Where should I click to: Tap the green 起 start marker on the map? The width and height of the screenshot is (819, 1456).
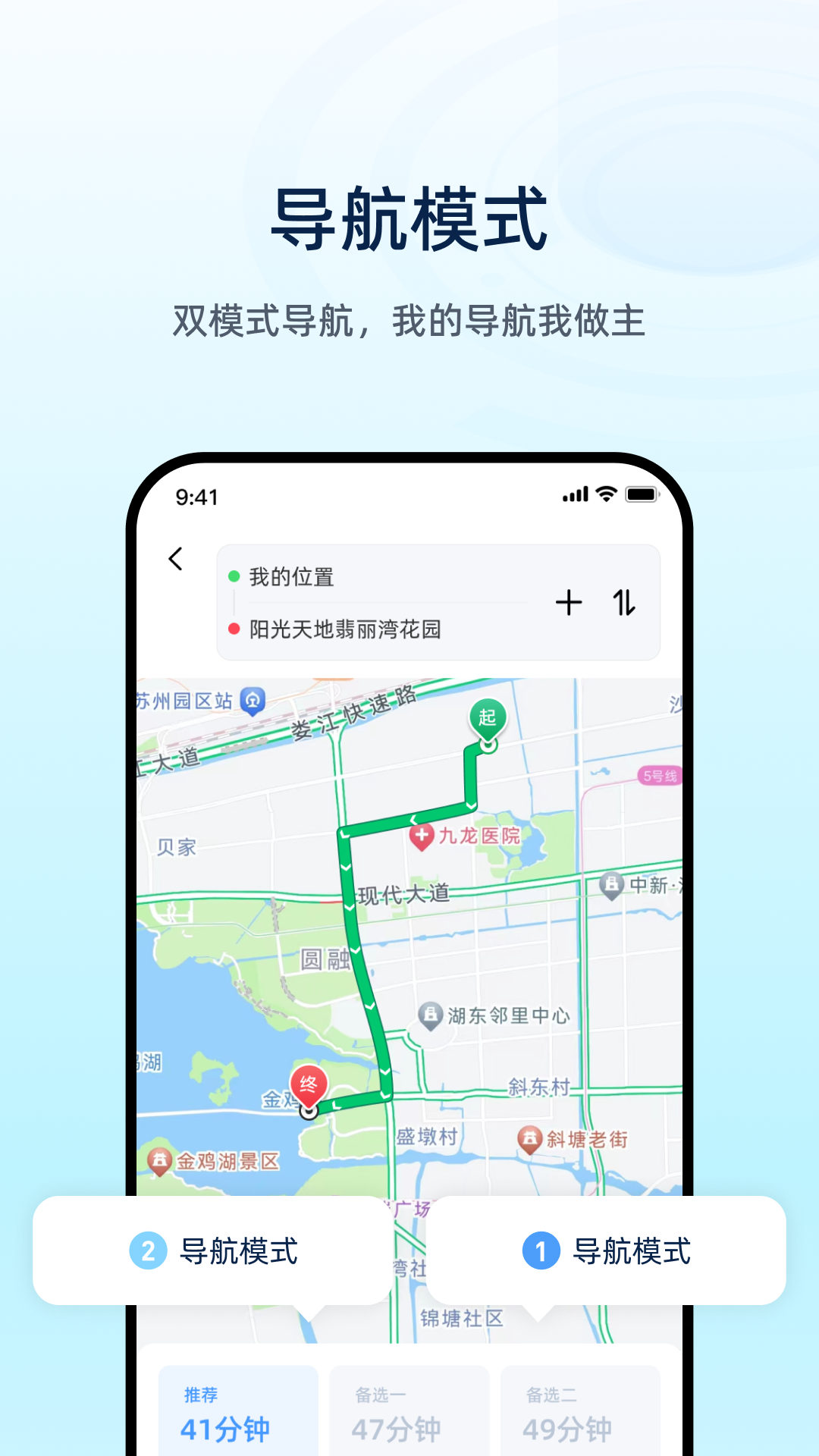tap(486, 717)
